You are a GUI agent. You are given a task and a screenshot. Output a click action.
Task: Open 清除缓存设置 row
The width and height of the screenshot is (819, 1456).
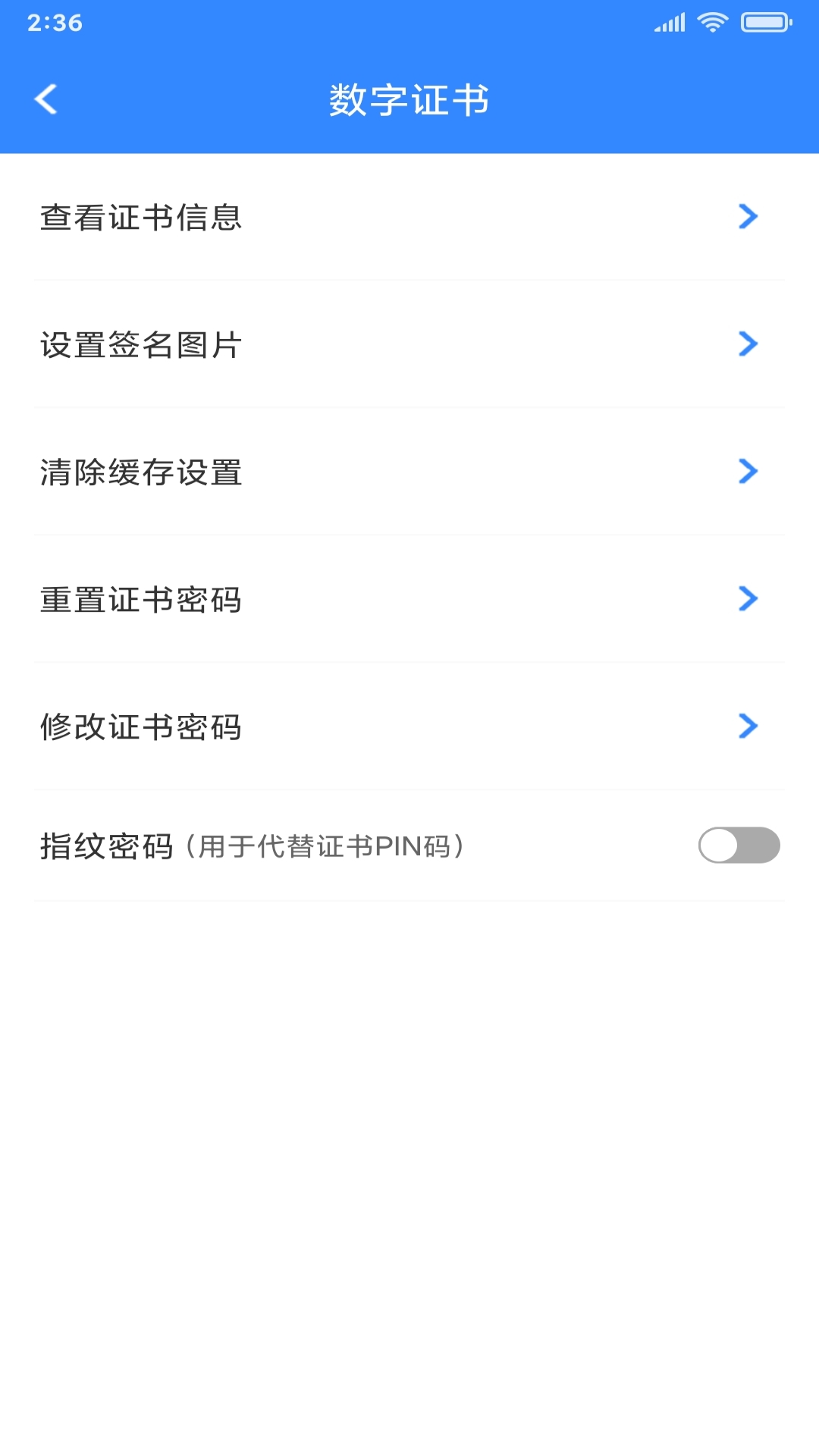409,472
